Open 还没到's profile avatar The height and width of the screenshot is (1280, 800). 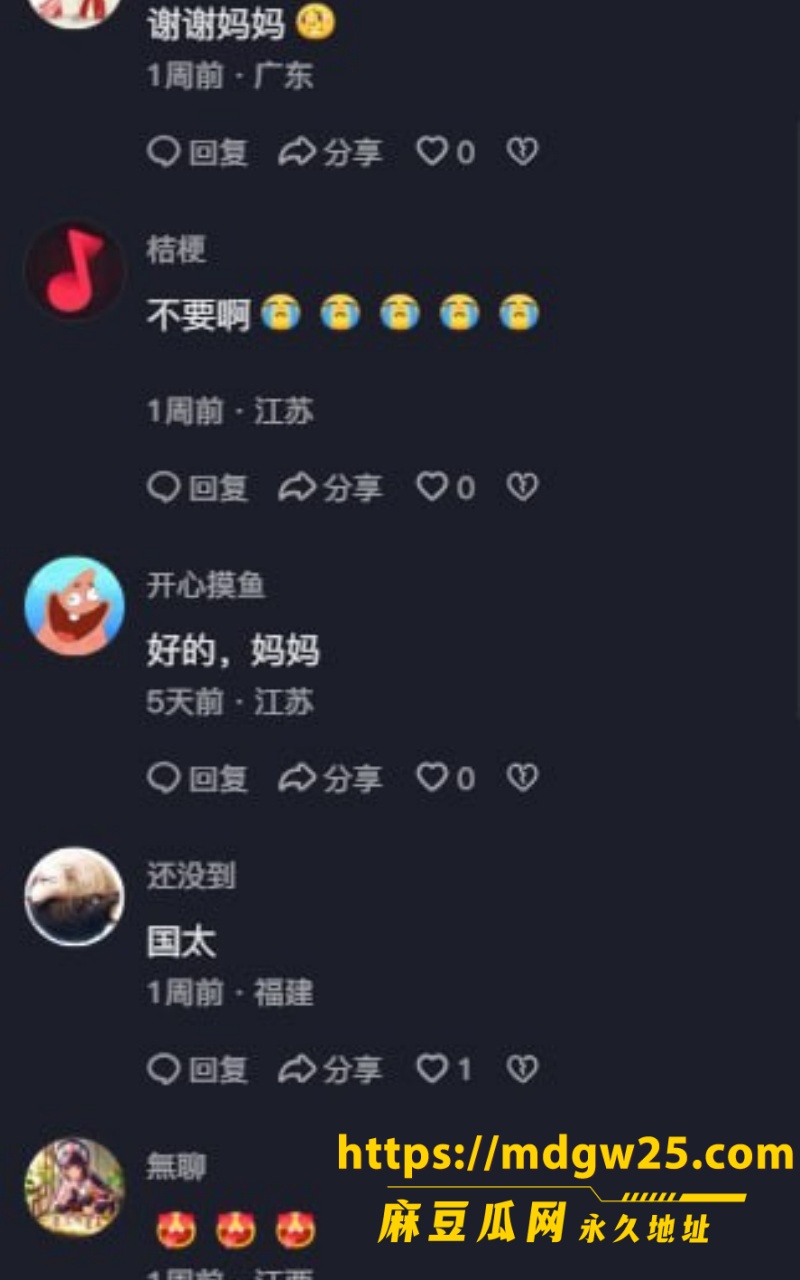(x=74, y=897)
